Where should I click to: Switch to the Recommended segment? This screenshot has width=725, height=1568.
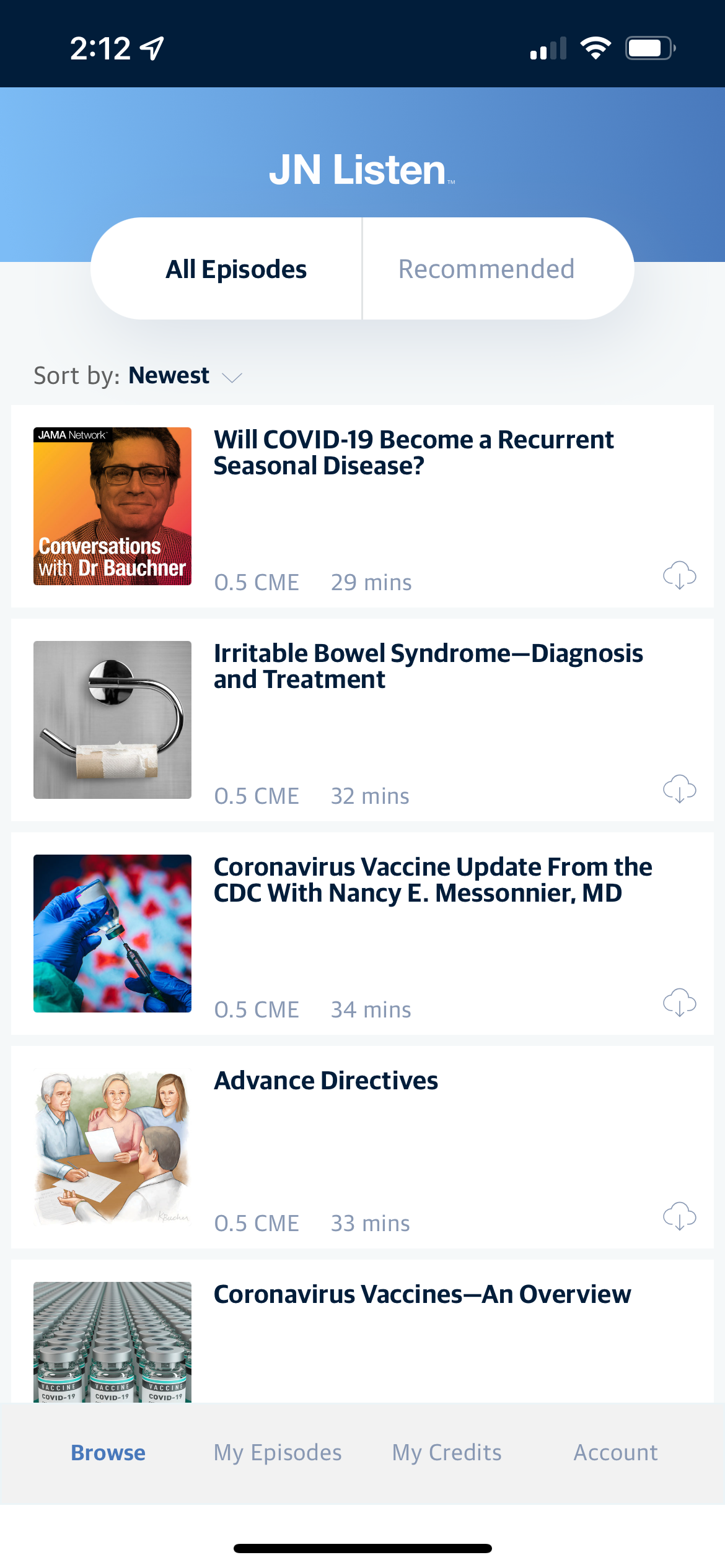point(486,269)
